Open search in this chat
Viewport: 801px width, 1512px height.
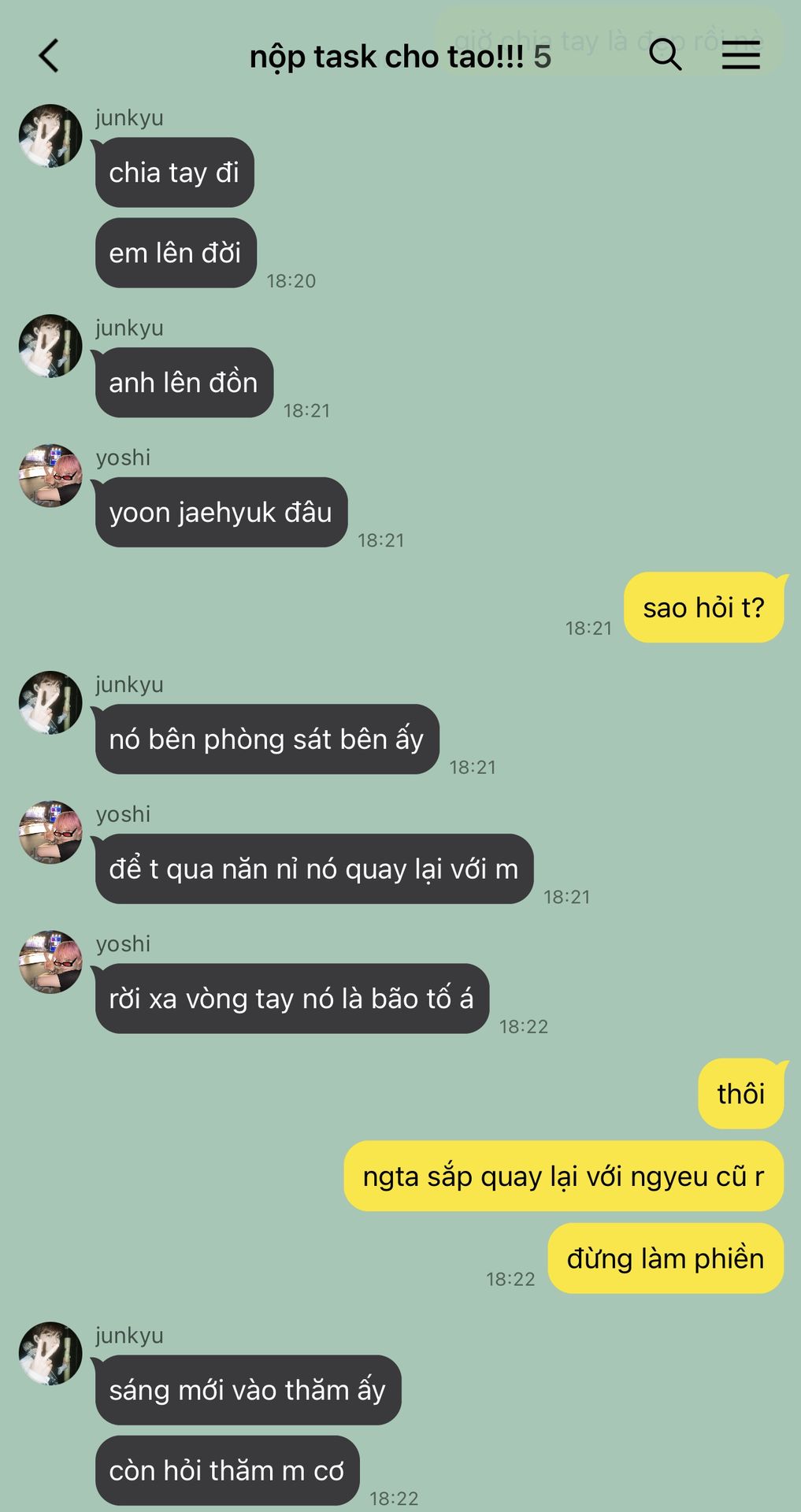665,55
